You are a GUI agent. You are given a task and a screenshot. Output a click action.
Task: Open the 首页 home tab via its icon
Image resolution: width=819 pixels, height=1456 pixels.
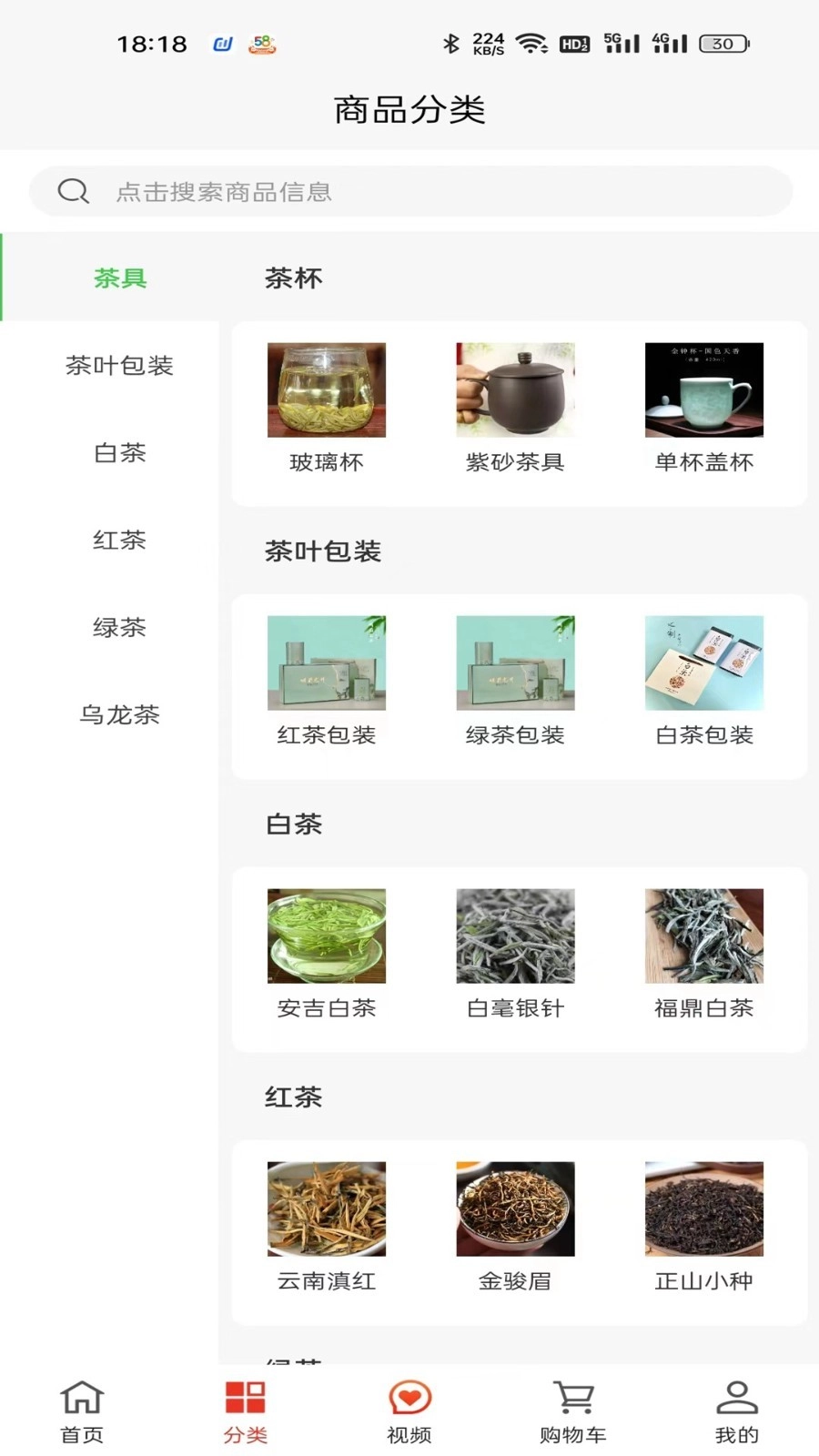(x=81, y=1397)
